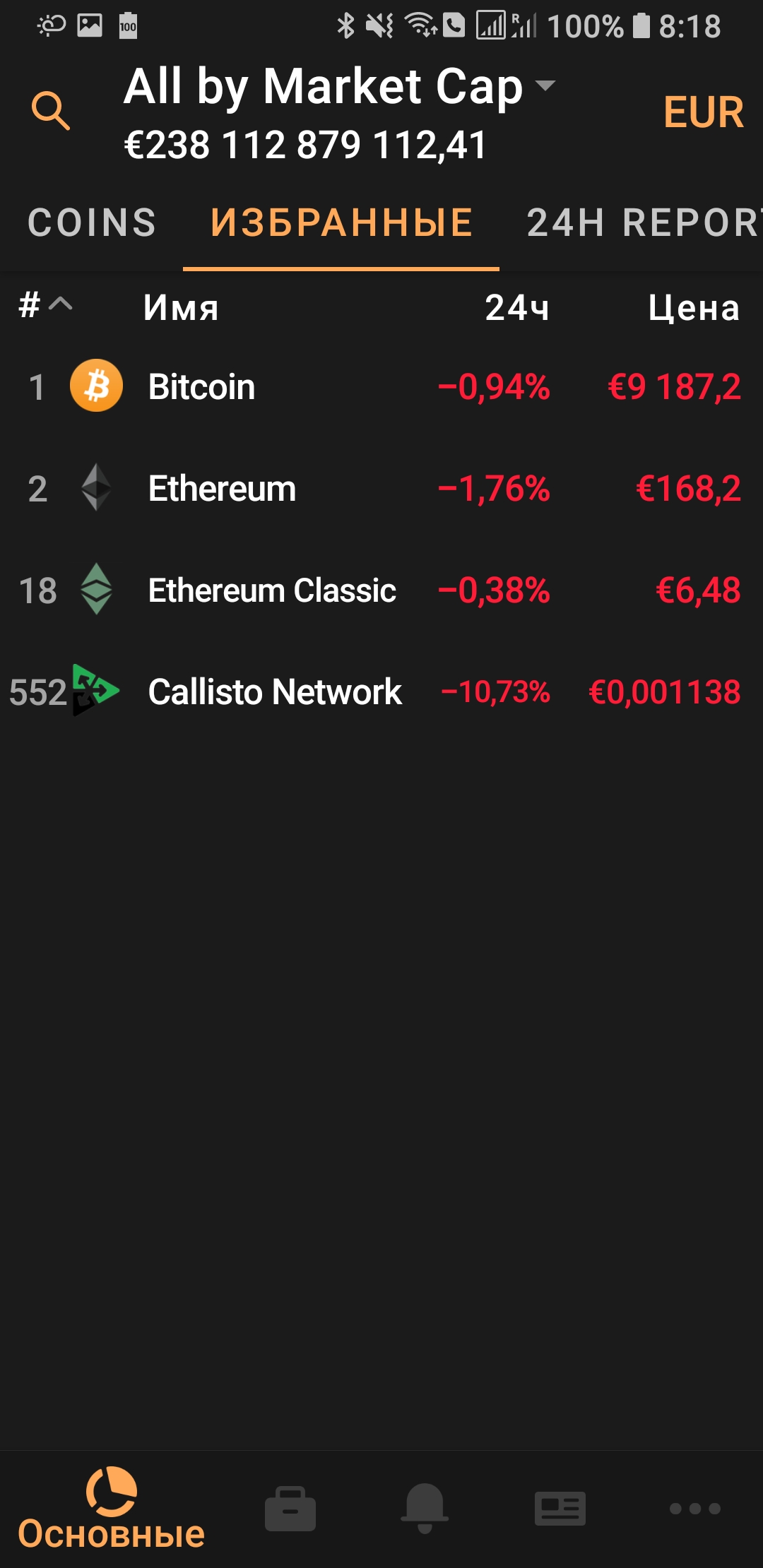This screenshot has height=1568, width=763.
Task: Switch to the COINS tab
Action: (92, 222)
